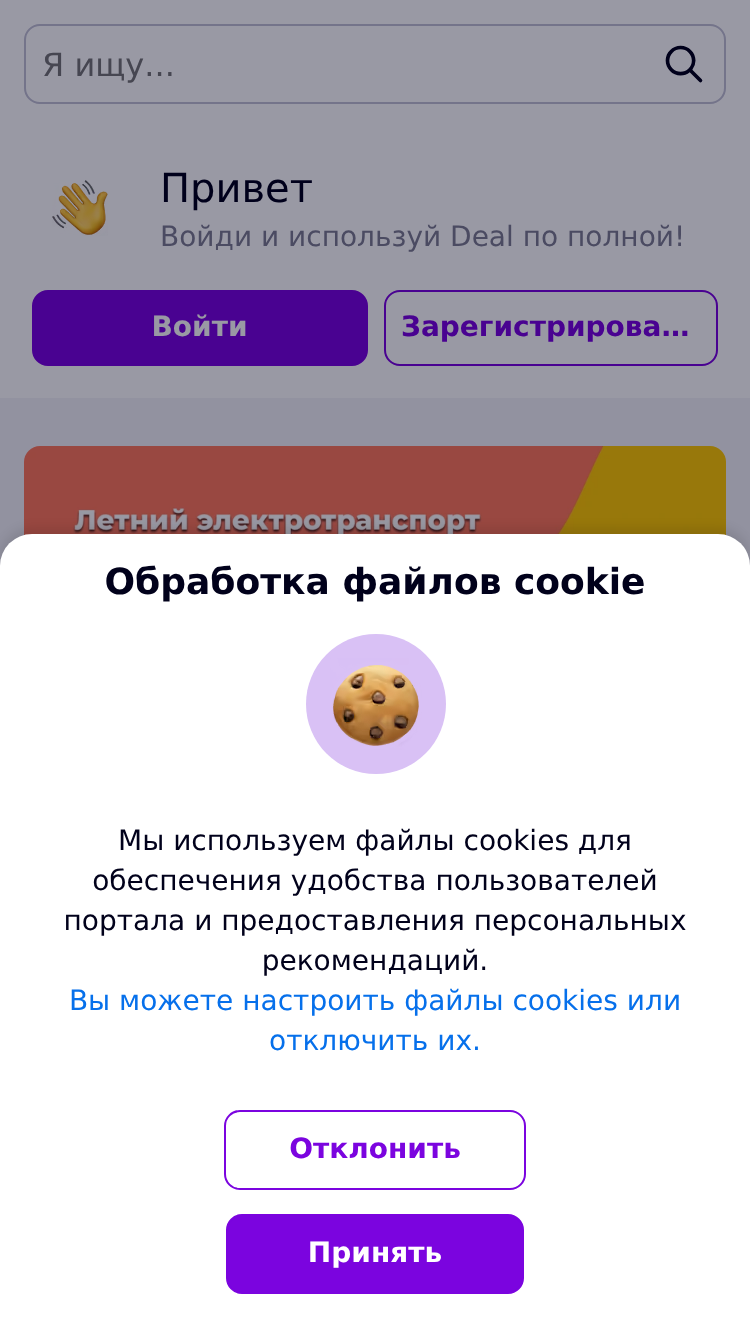Tap the magnifier search icon
Screen dimensions: 750x1334
[x=684, y=65]
